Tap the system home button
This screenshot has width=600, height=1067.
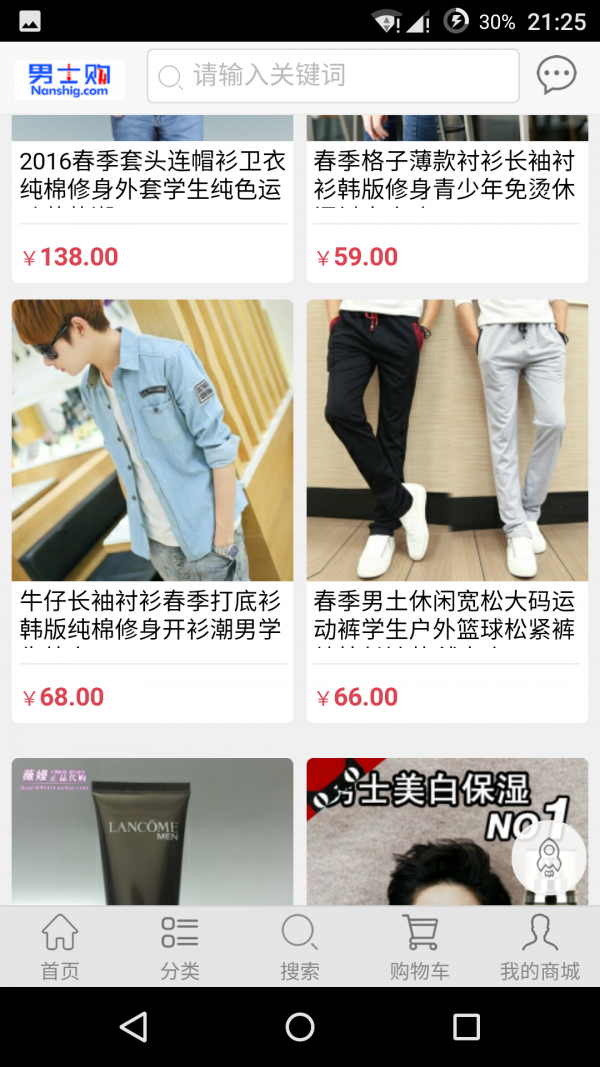click(x=300, y=1026)
